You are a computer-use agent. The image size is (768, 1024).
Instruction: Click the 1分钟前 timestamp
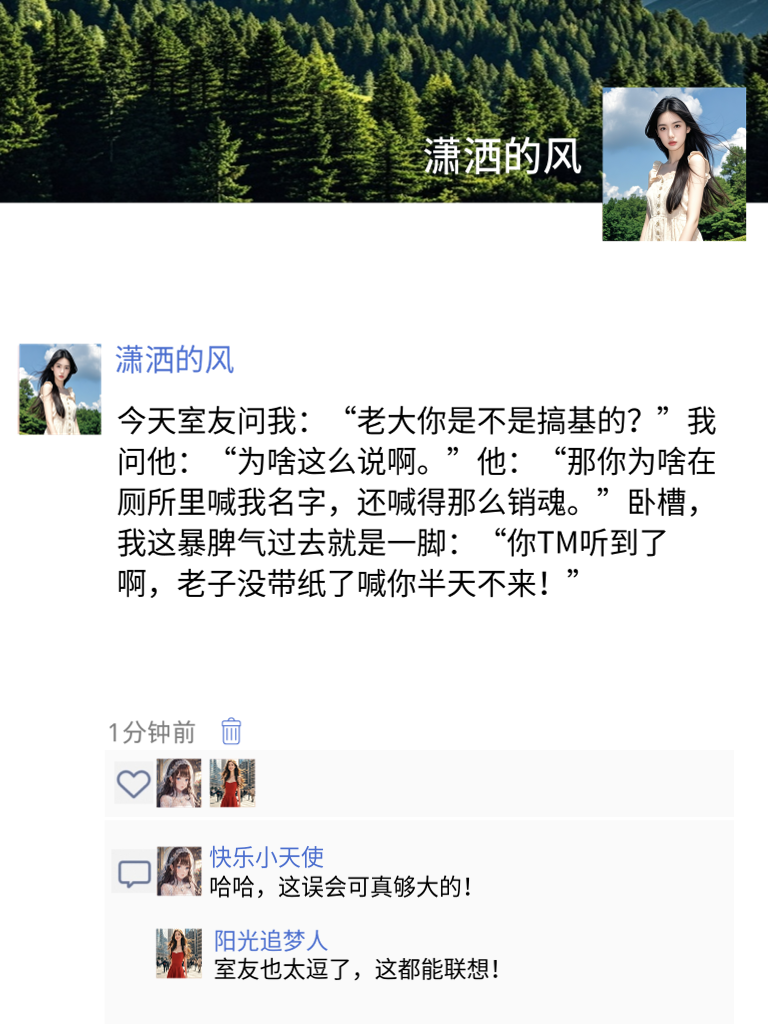(x=140, y=731)
